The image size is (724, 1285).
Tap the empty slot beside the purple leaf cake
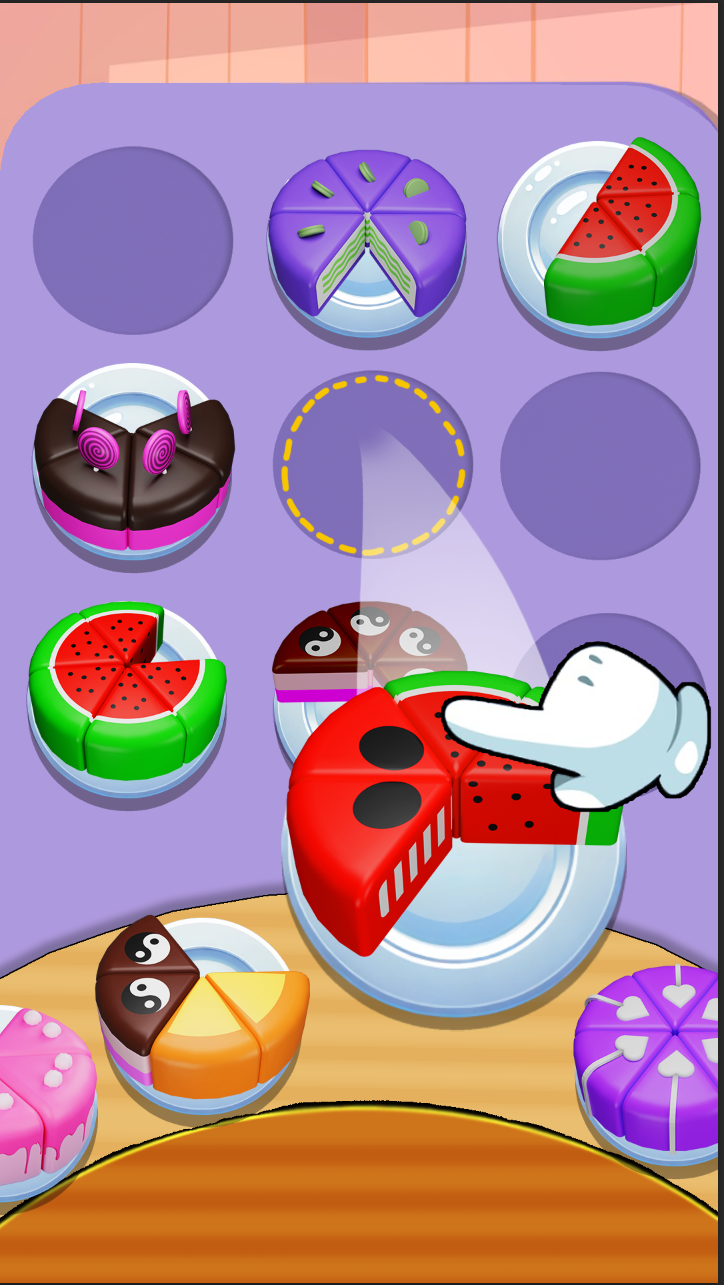(133, 240)
